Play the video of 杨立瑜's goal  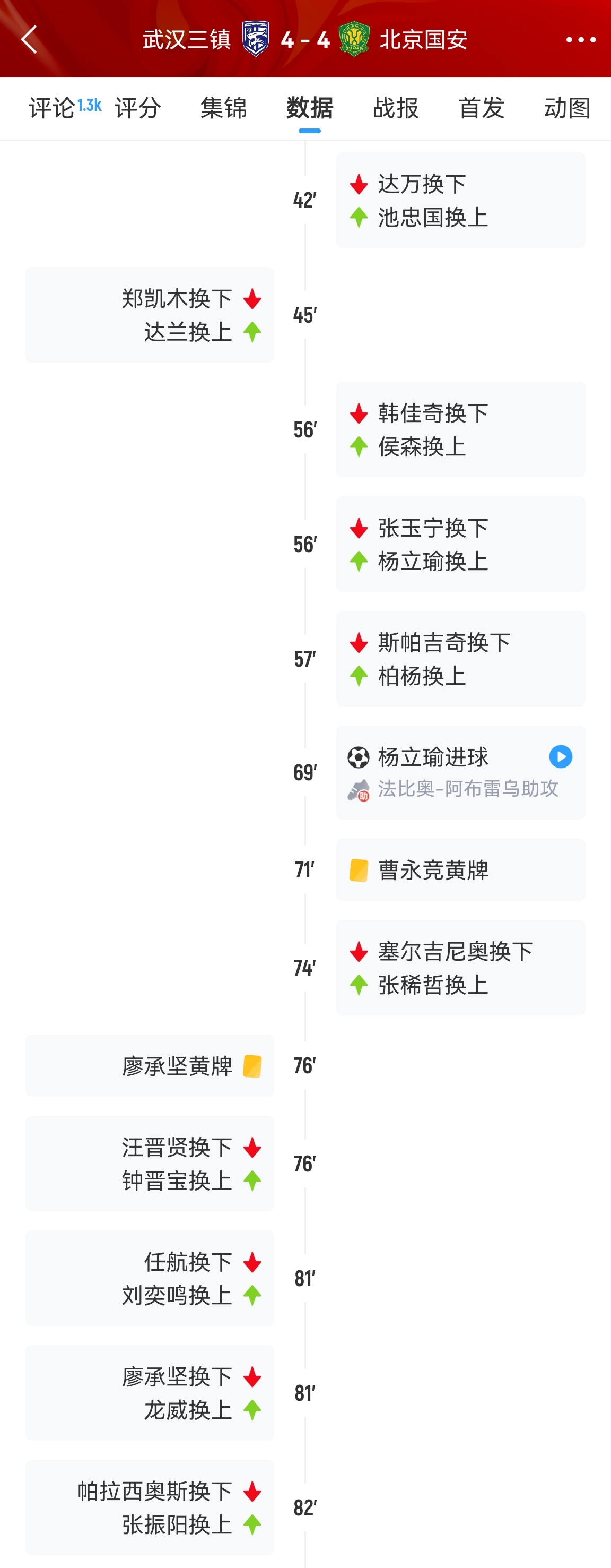(560, 756)
